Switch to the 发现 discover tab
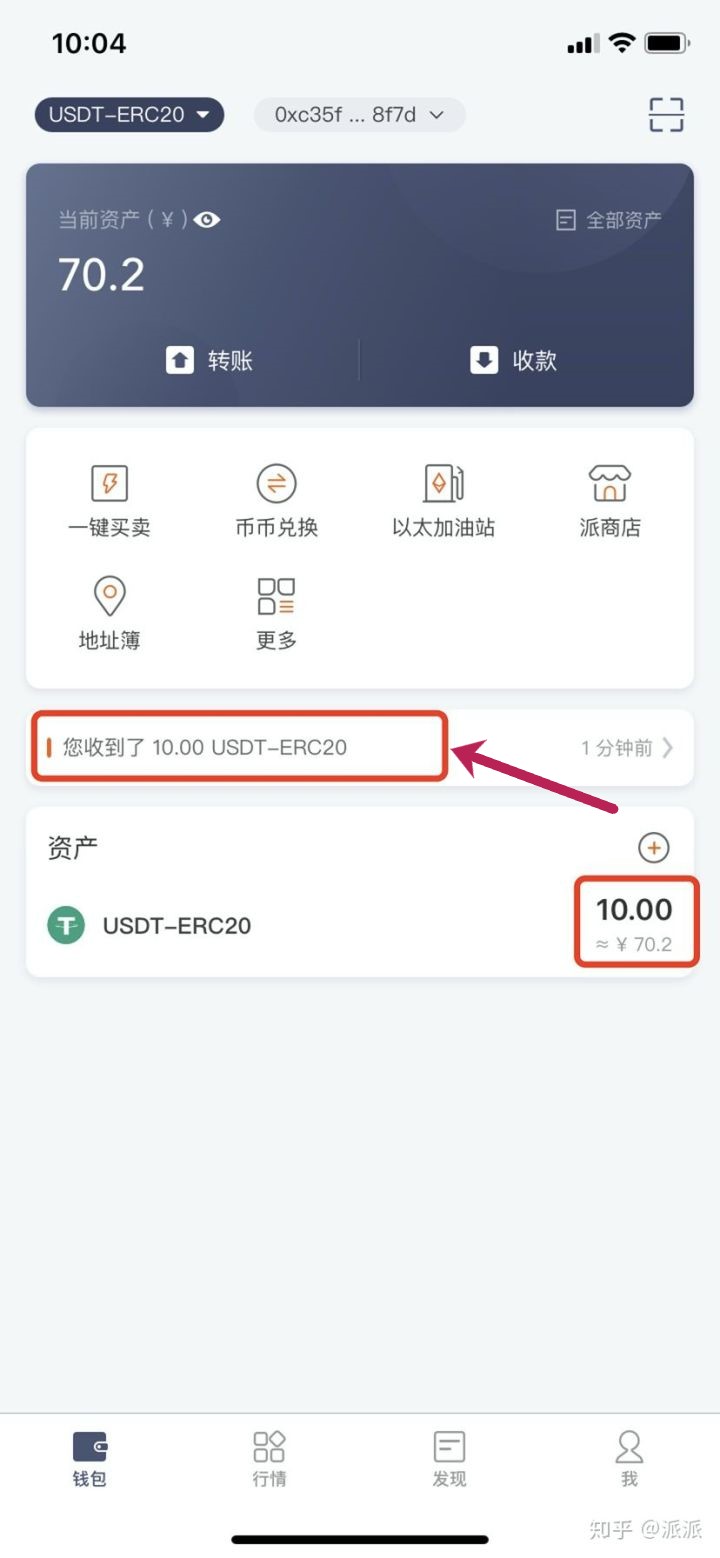This screenshot has height=1558, width=720. point(449,1458)
